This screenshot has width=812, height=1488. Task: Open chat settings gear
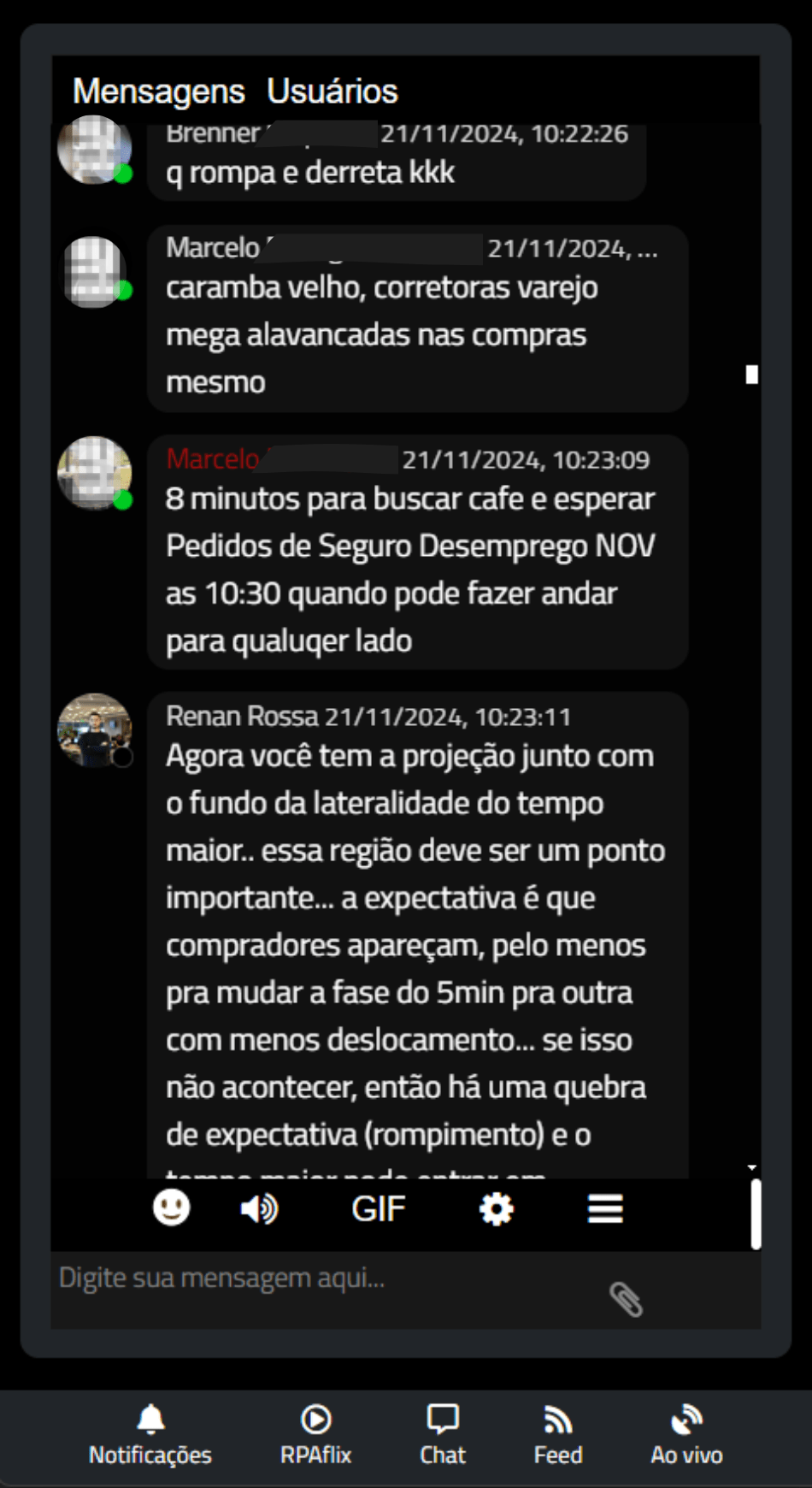point(496,1209)
